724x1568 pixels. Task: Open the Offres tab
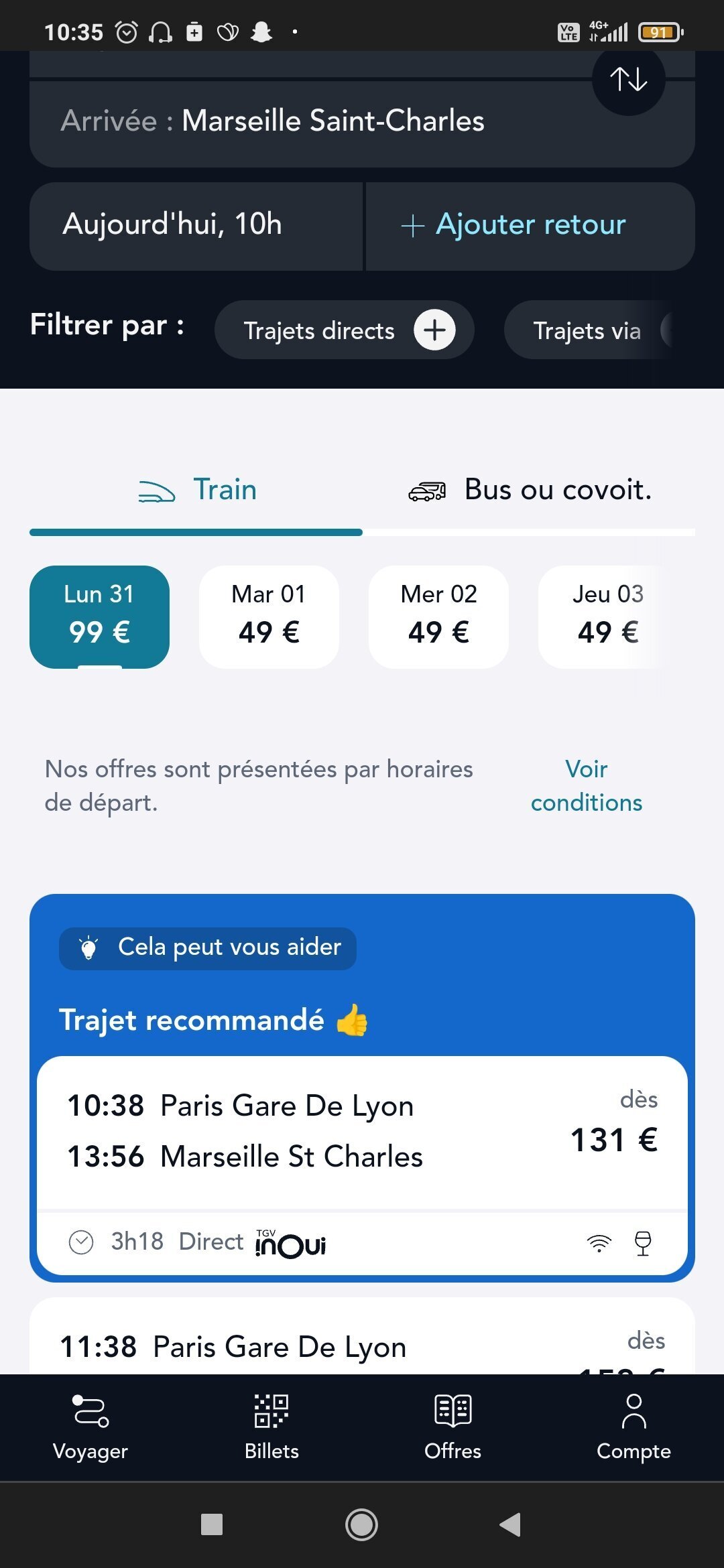pyautogui.click(x=452, y=1427)
